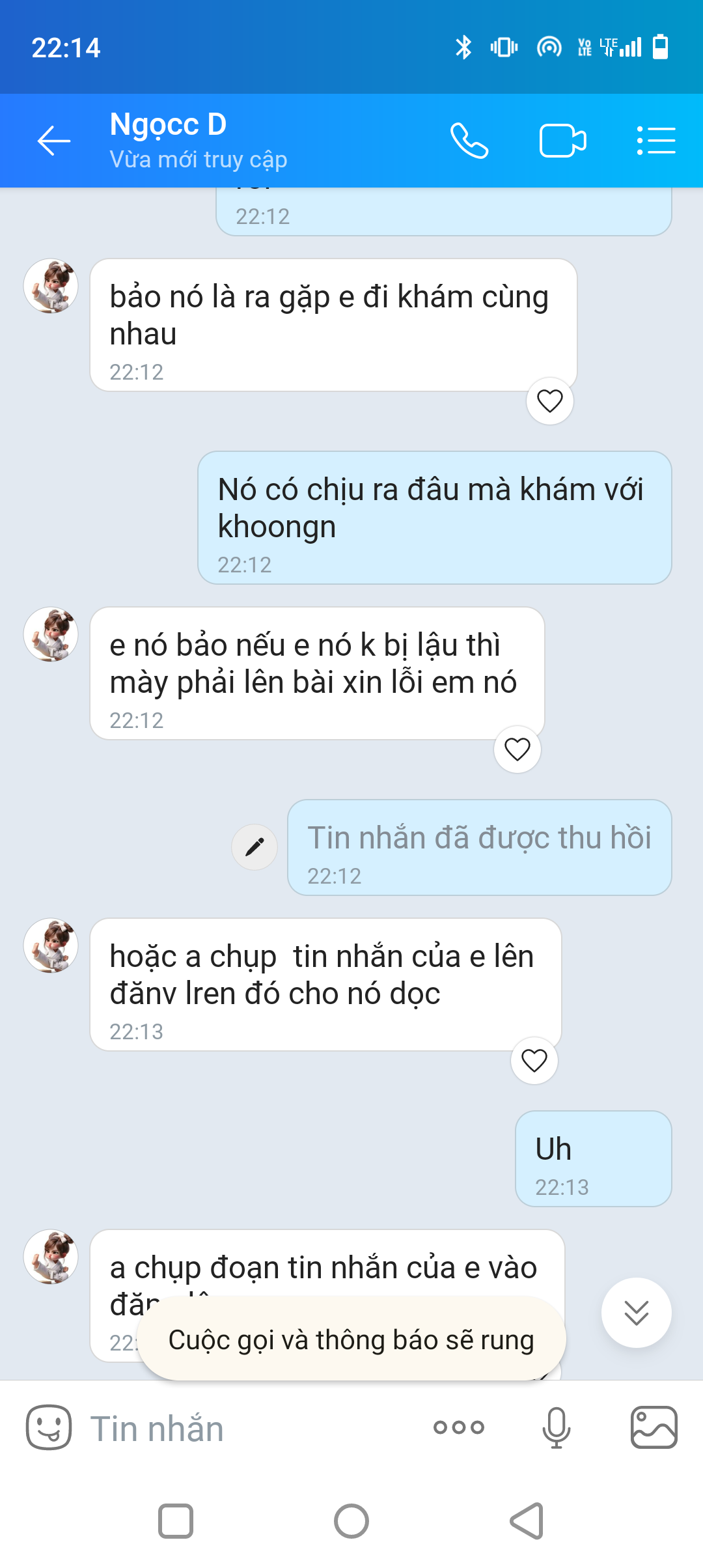Record a voice message

[x=557, y=1427]
